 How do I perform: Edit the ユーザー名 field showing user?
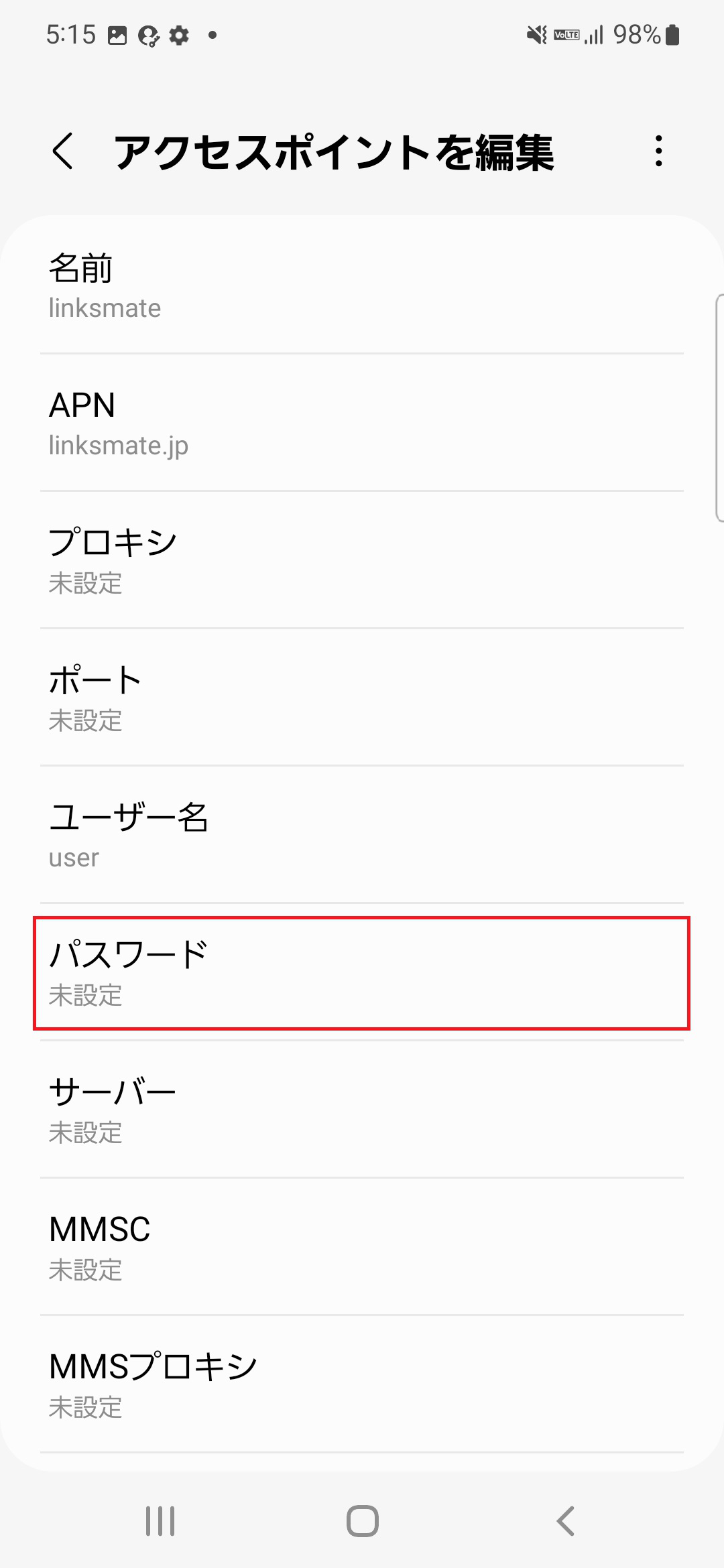(x=362, y=836)
